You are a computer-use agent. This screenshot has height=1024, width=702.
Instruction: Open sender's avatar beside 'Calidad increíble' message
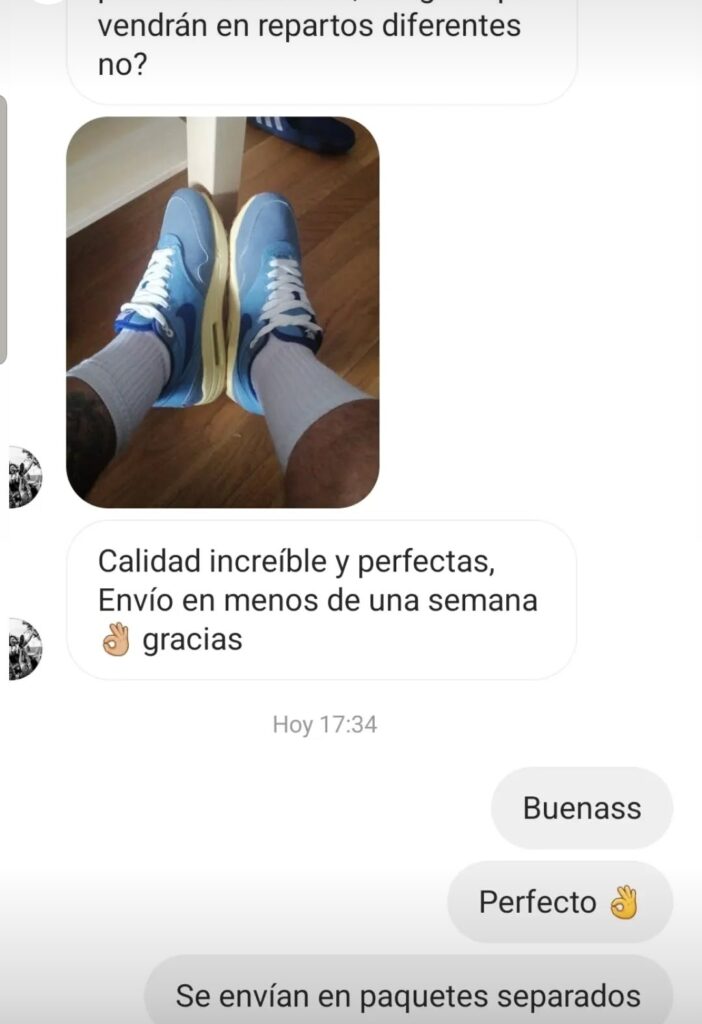pyautogui.click(x=23, y=649)
